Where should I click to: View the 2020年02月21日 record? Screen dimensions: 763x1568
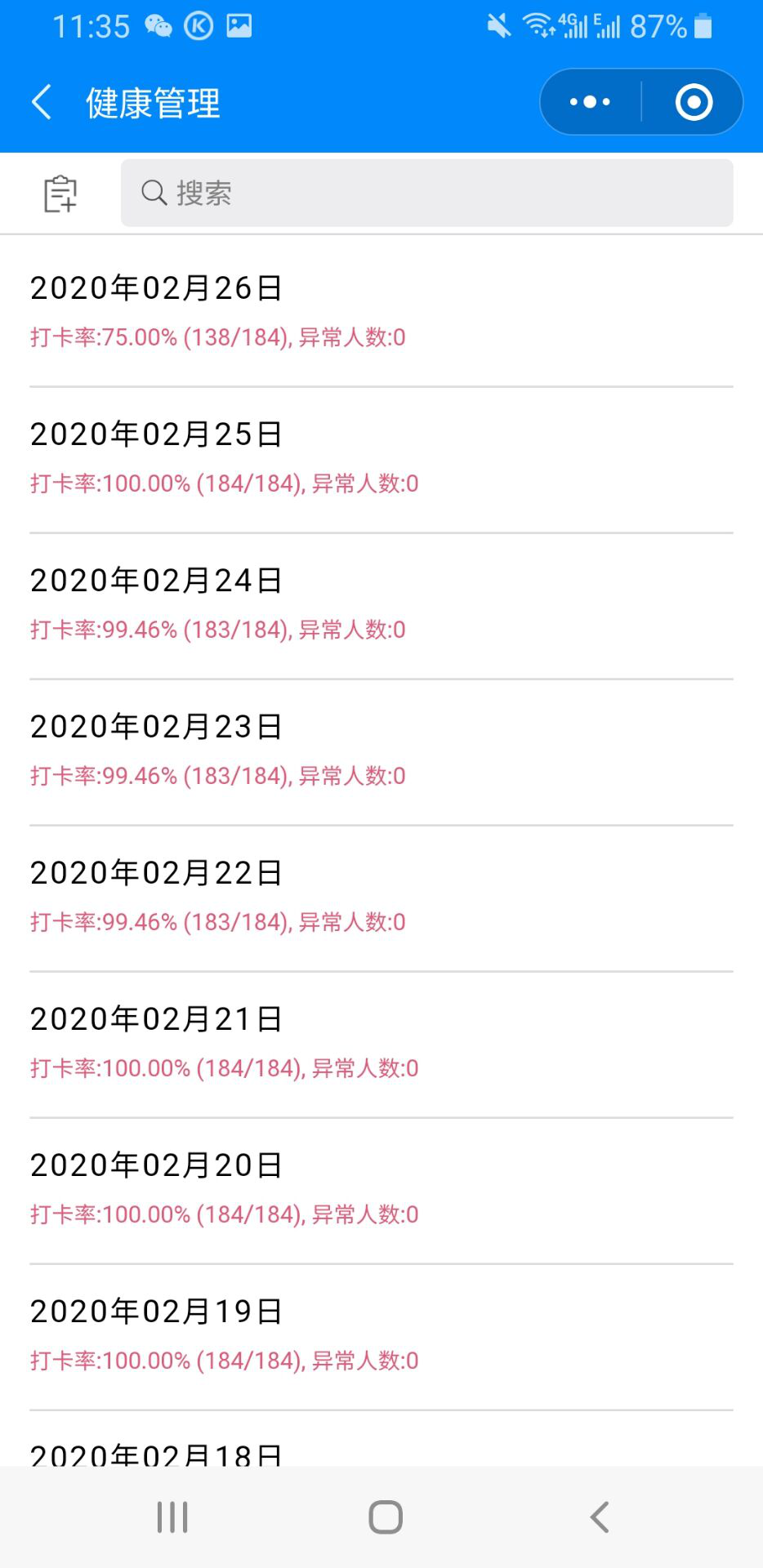pyautogui.click(x=381, y=1042)
